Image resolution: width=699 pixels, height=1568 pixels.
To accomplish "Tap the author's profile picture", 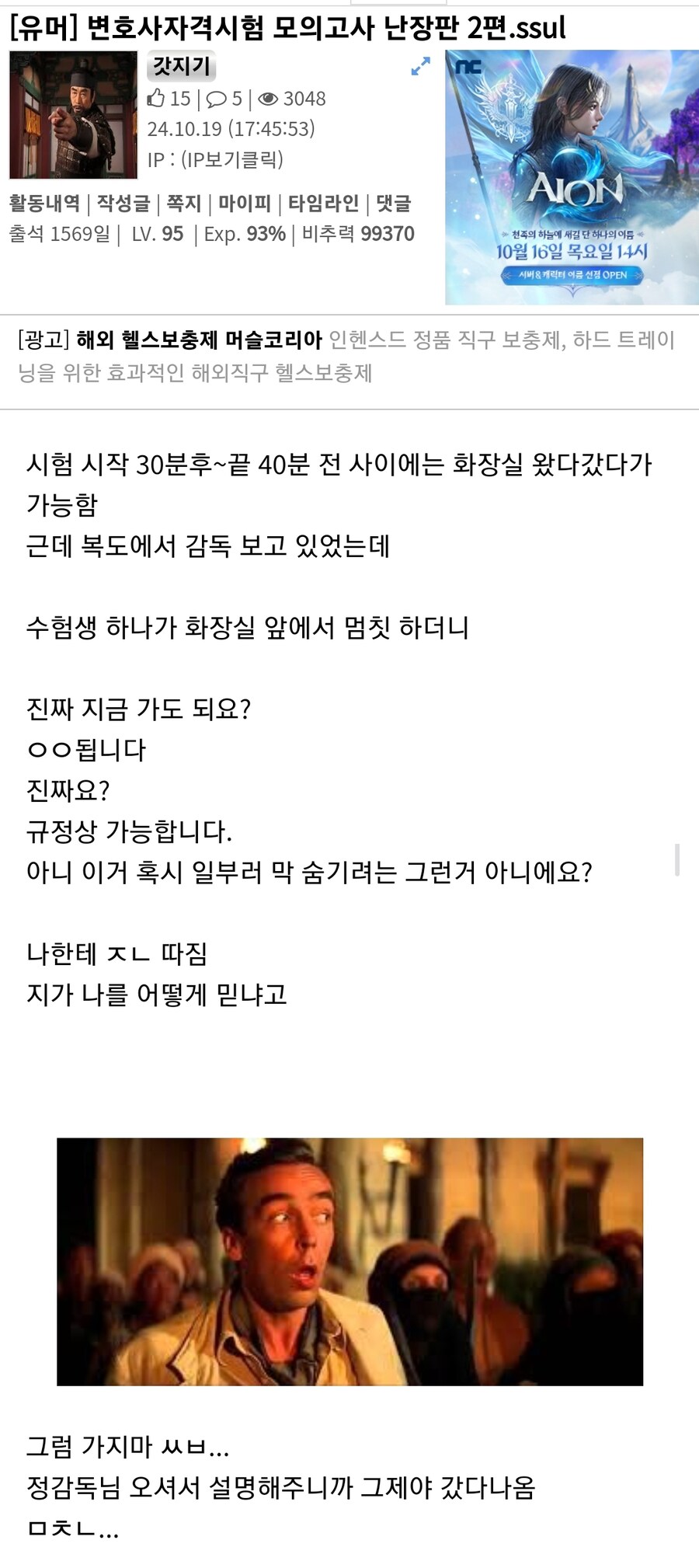I will point(73,115).
